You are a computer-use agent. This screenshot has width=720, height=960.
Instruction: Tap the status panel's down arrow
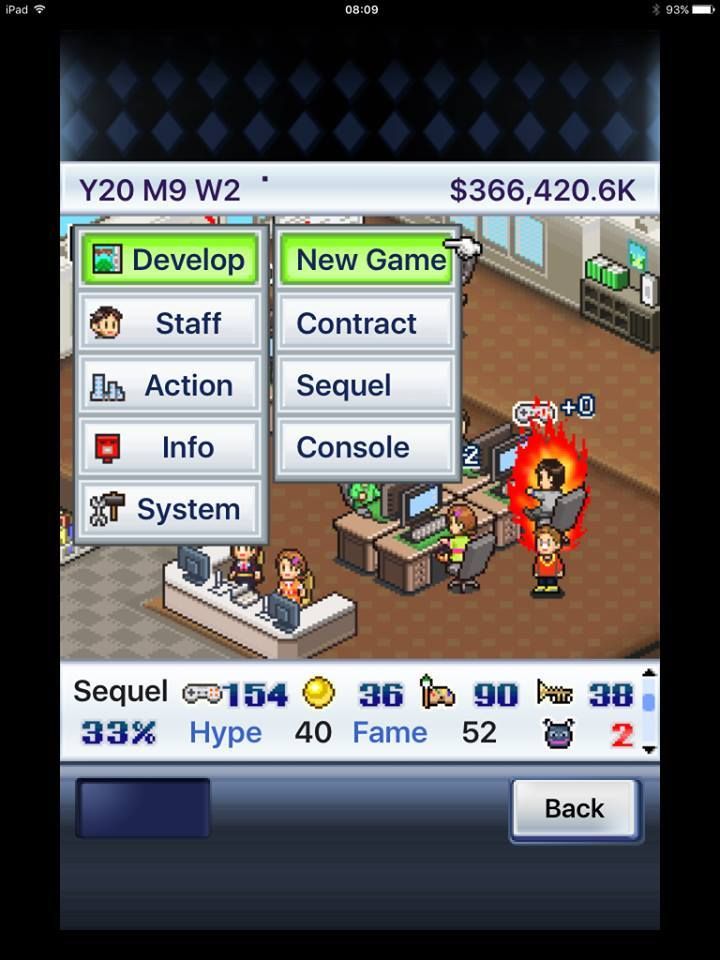pos(649,748)
